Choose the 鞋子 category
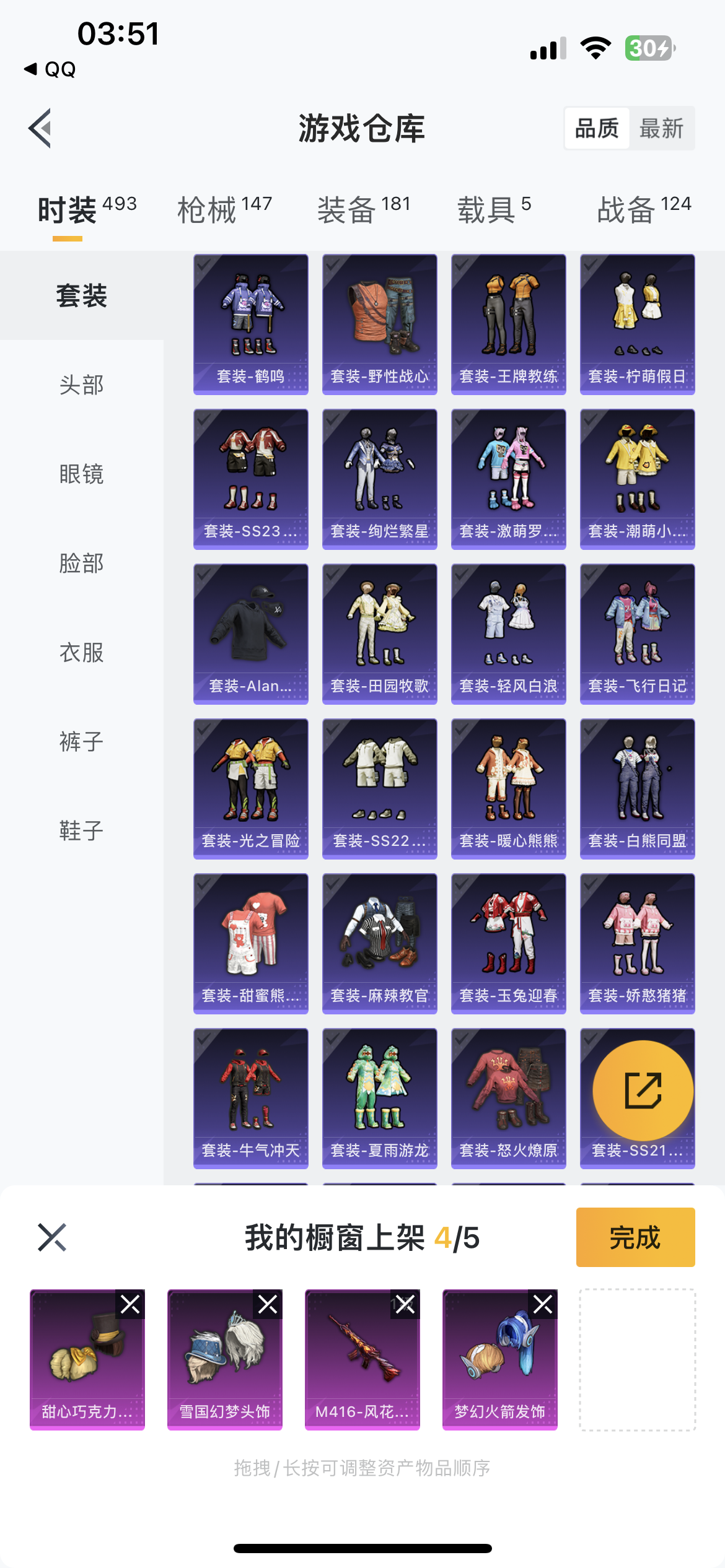The width and height of the screenshot is (725, 1568). (81, 830)
